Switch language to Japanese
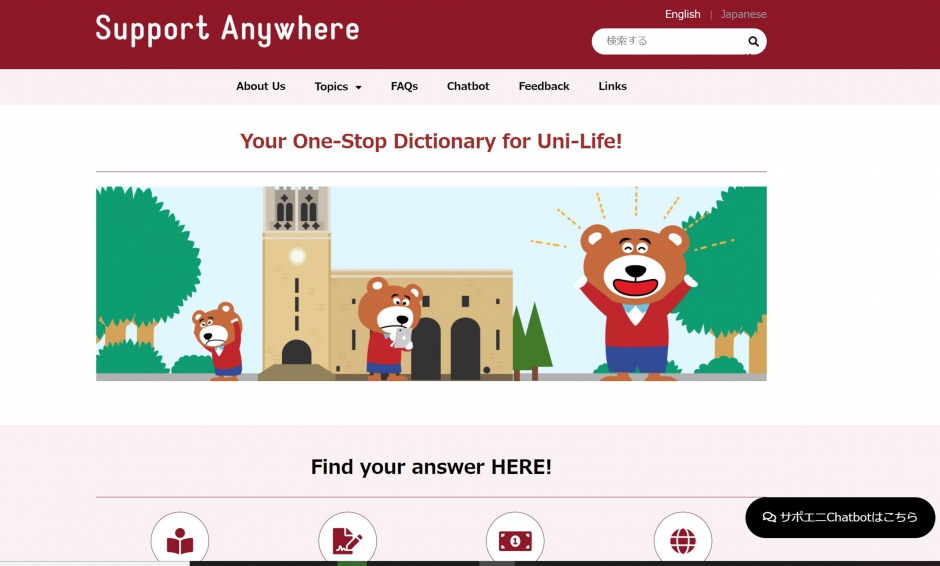Viewport: 940px width, 566px height. (743, 14)
